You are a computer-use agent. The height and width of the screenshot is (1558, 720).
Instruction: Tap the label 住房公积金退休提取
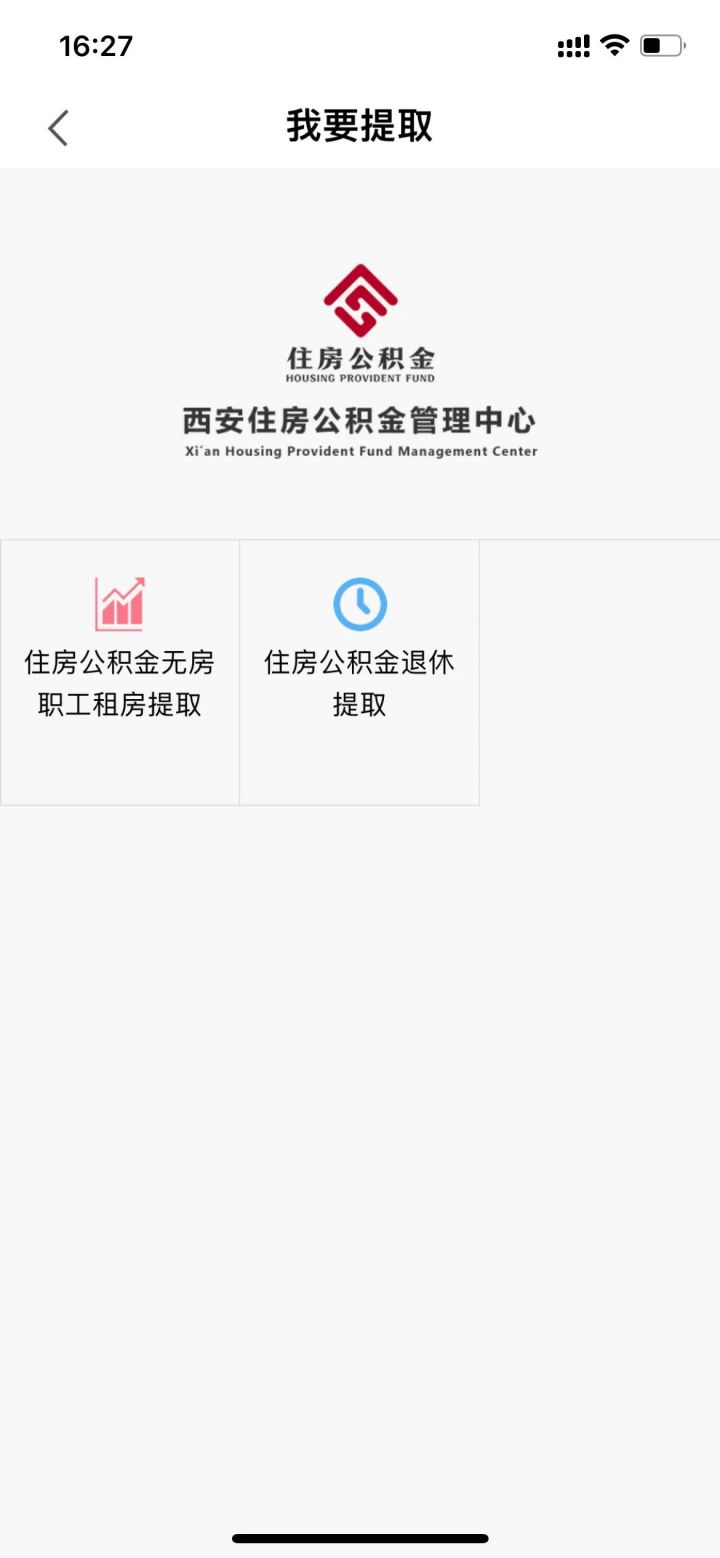coord(359,683)
